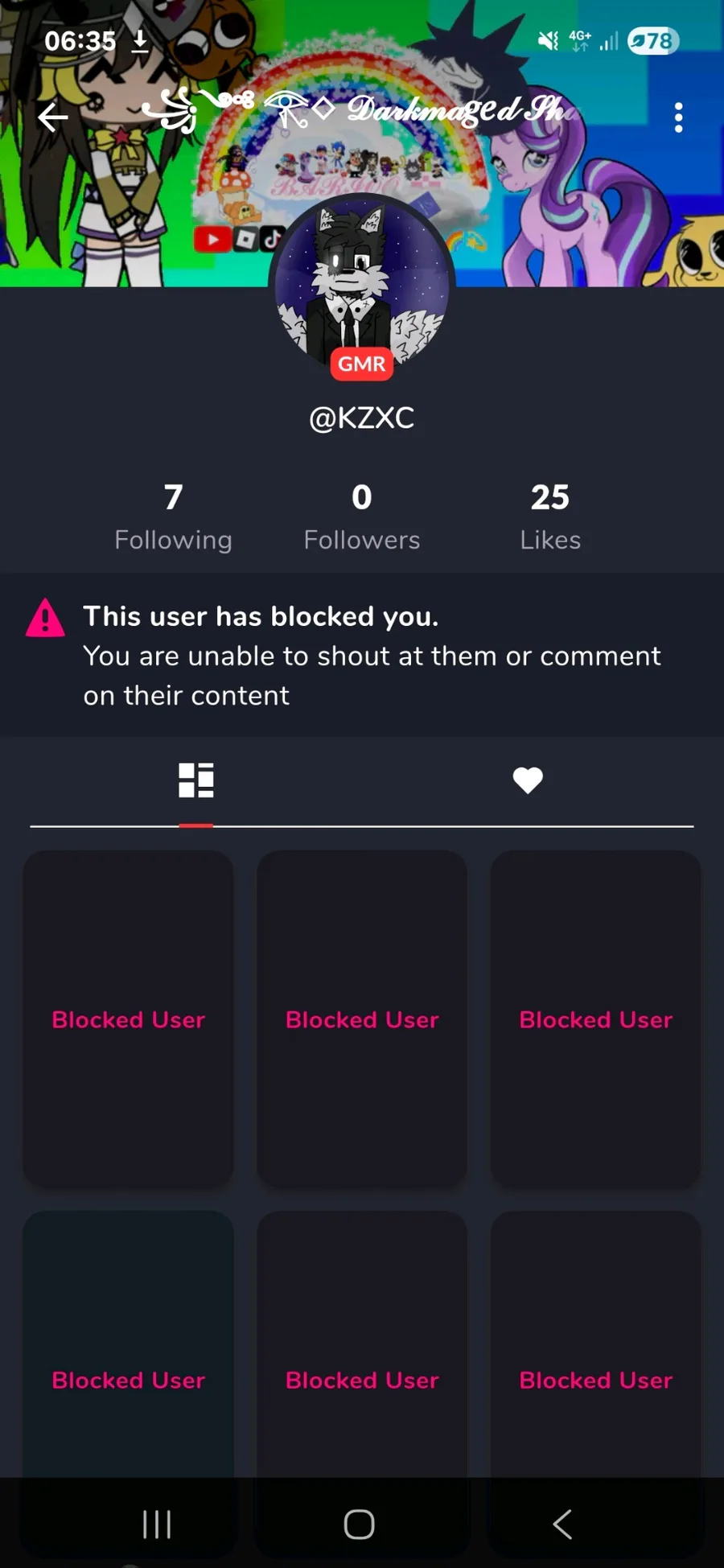Switch to the posts grid tab
The image size is (724, 1568).
196,780
